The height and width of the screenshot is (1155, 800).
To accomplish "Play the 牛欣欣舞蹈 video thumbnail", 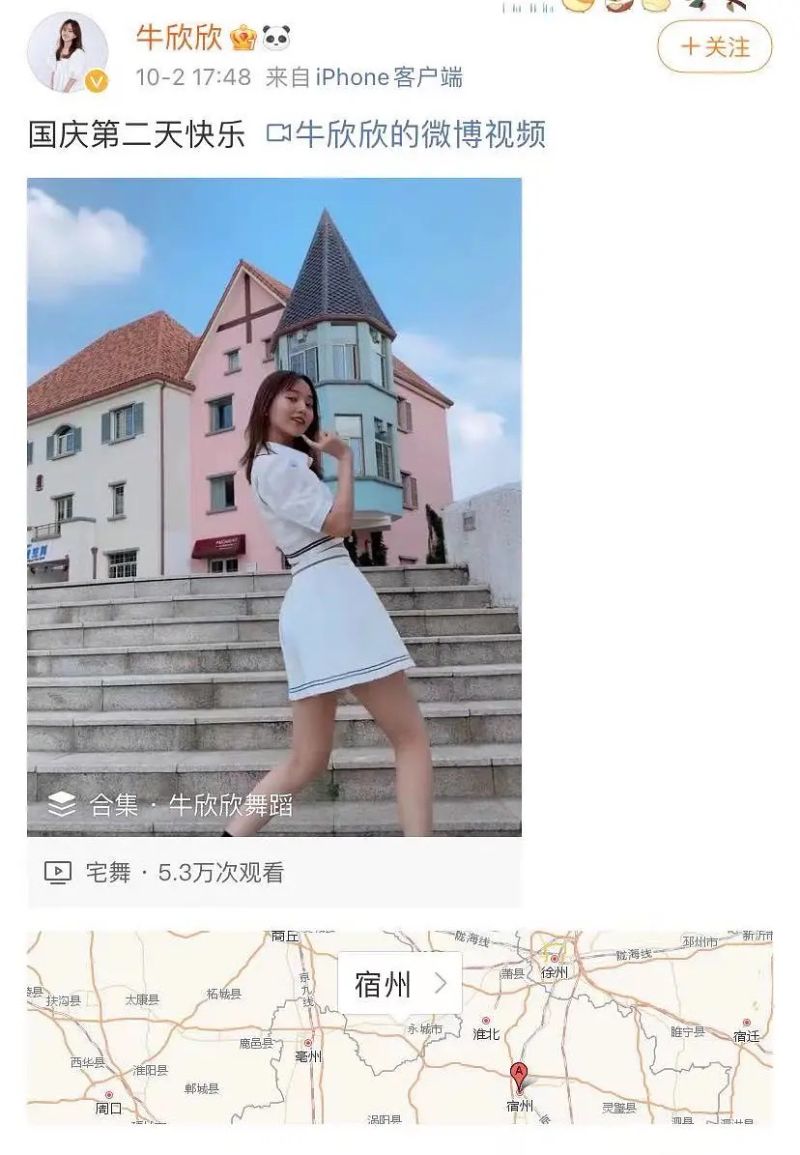I will pyautogui.click(x=274, y=480).
